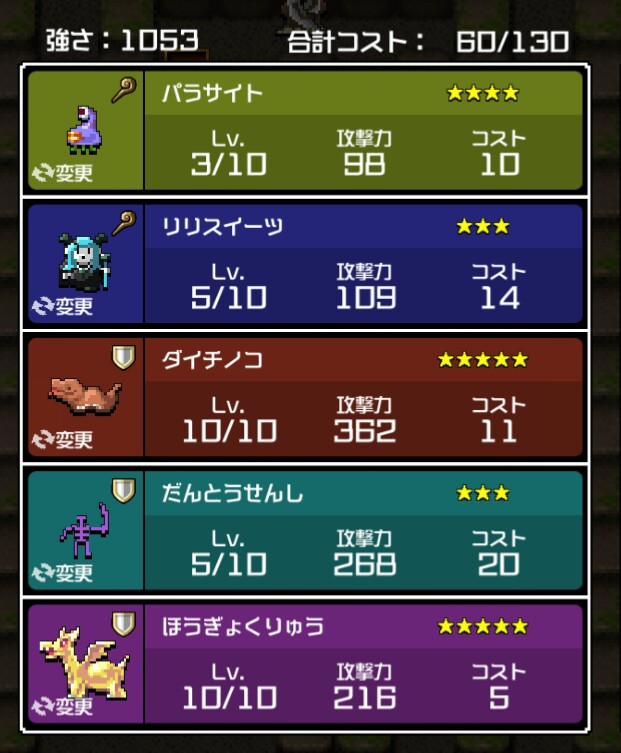Open ダイチノコ stats card

(364, 398)
